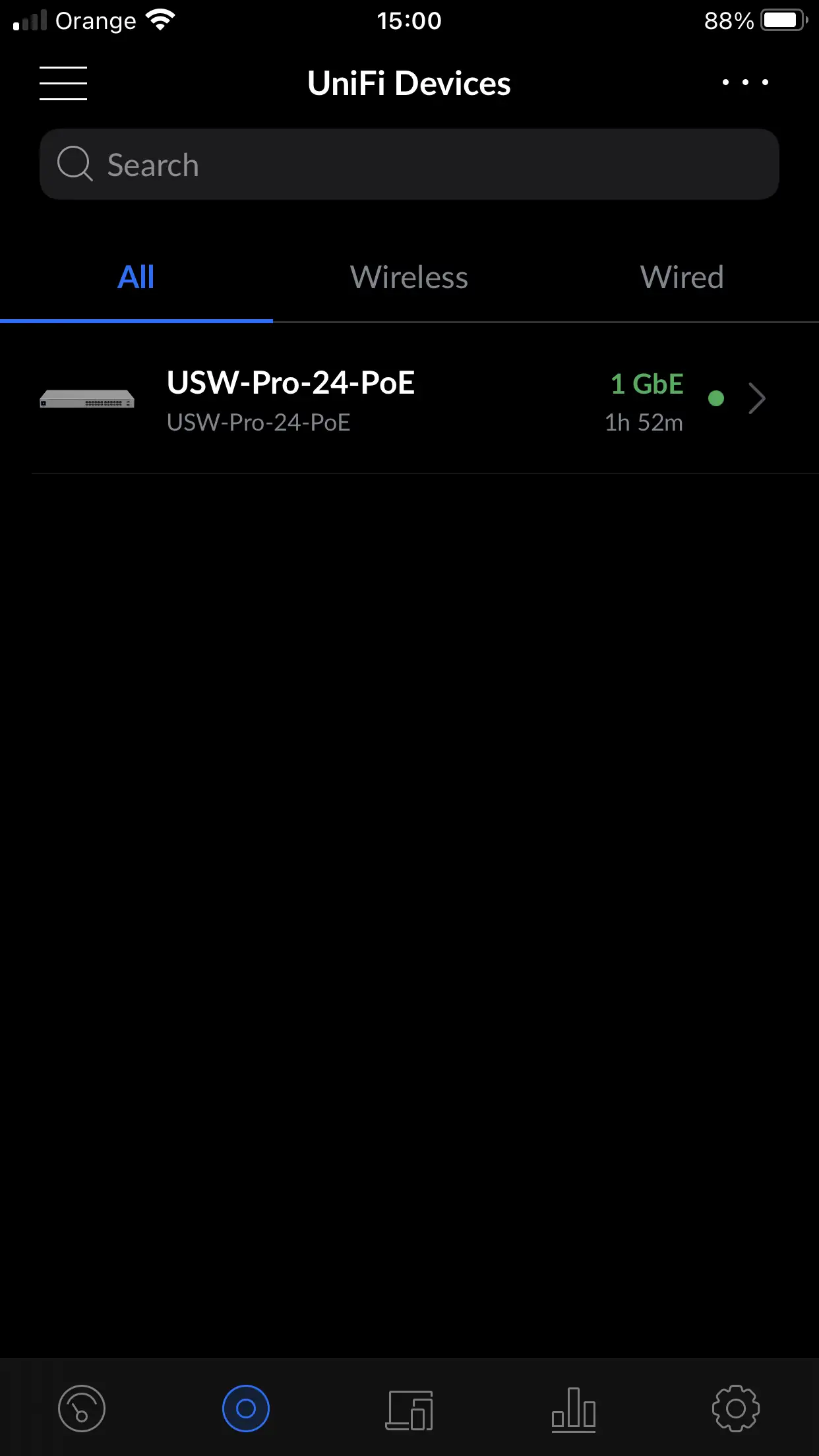Open the USW-Pro-24-PoE device details
This screenshot has width=819, height=1456.
409,400
